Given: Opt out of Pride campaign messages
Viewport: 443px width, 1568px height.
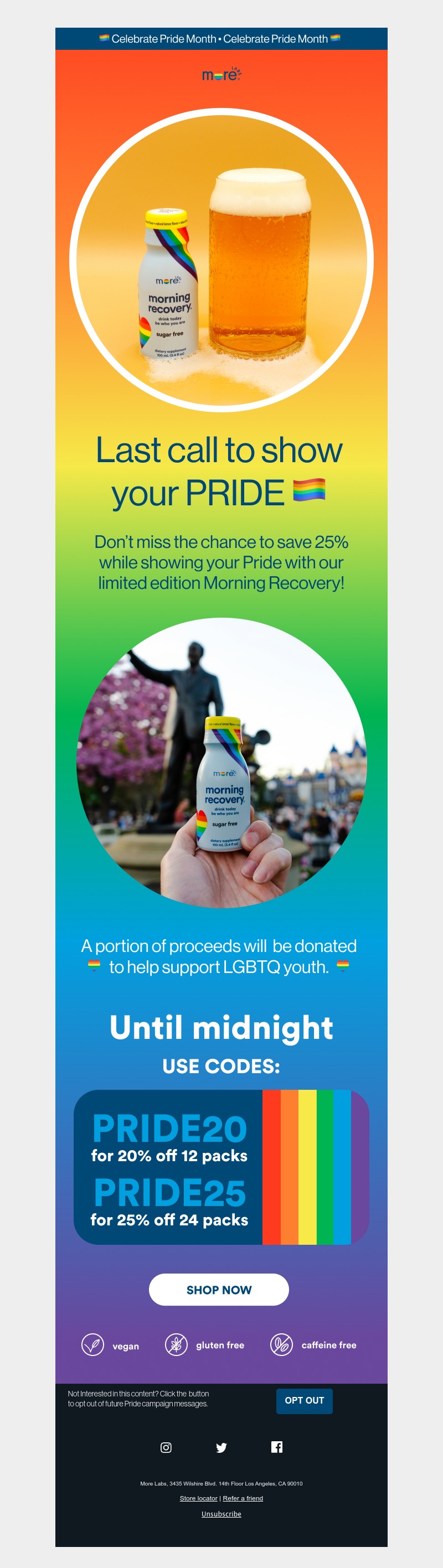Looking at the screenshot, I should click(x=304, y=1400).
